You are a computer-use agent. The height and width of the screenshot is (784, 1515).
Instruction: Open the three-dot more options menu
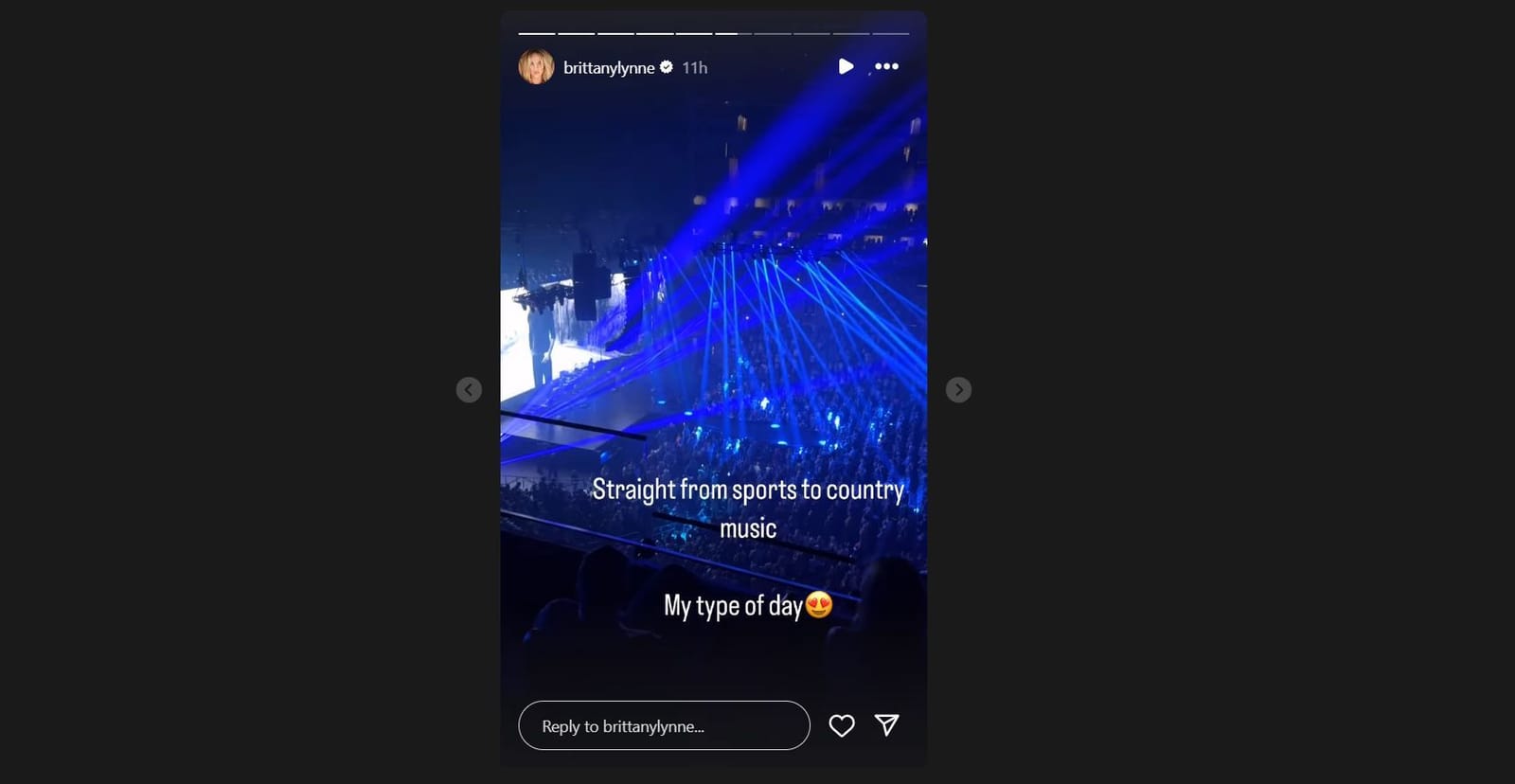[x=886, y=66]
